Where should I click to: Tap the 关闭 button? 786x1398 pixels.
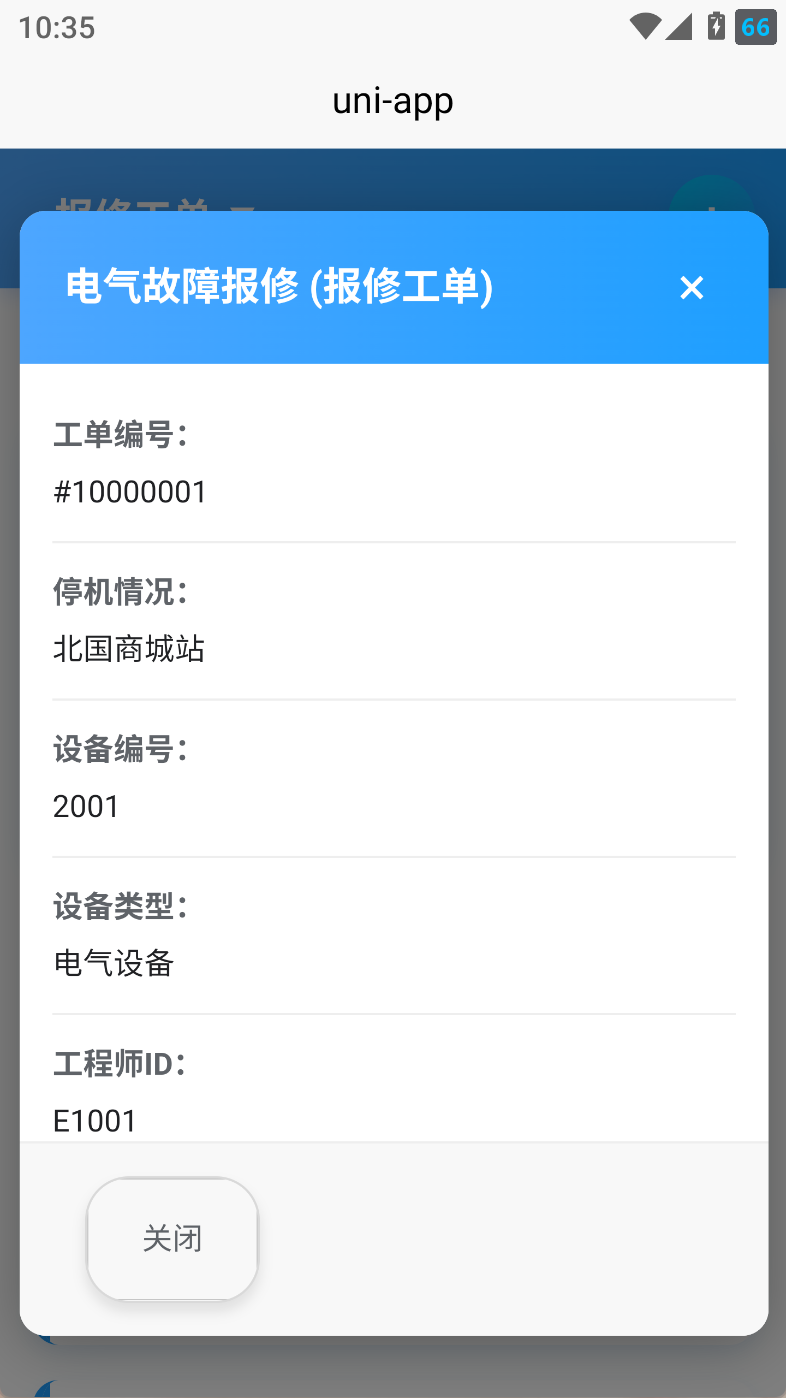[x=173, y=1239]
